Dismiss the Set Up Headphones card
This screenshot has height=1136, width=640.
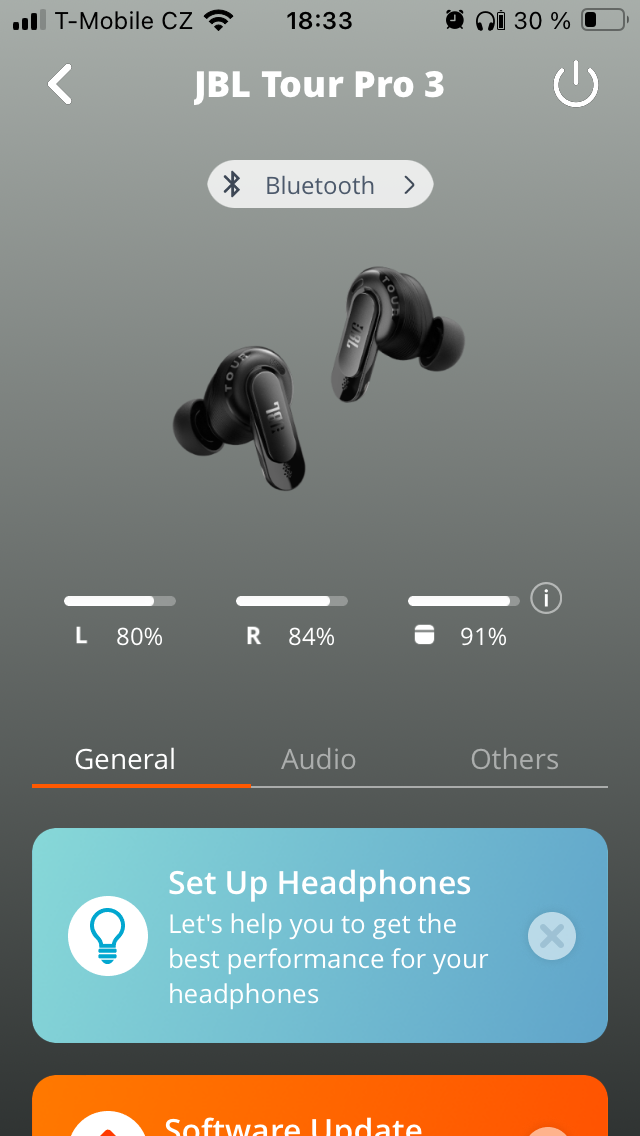(x=552, y=936)
